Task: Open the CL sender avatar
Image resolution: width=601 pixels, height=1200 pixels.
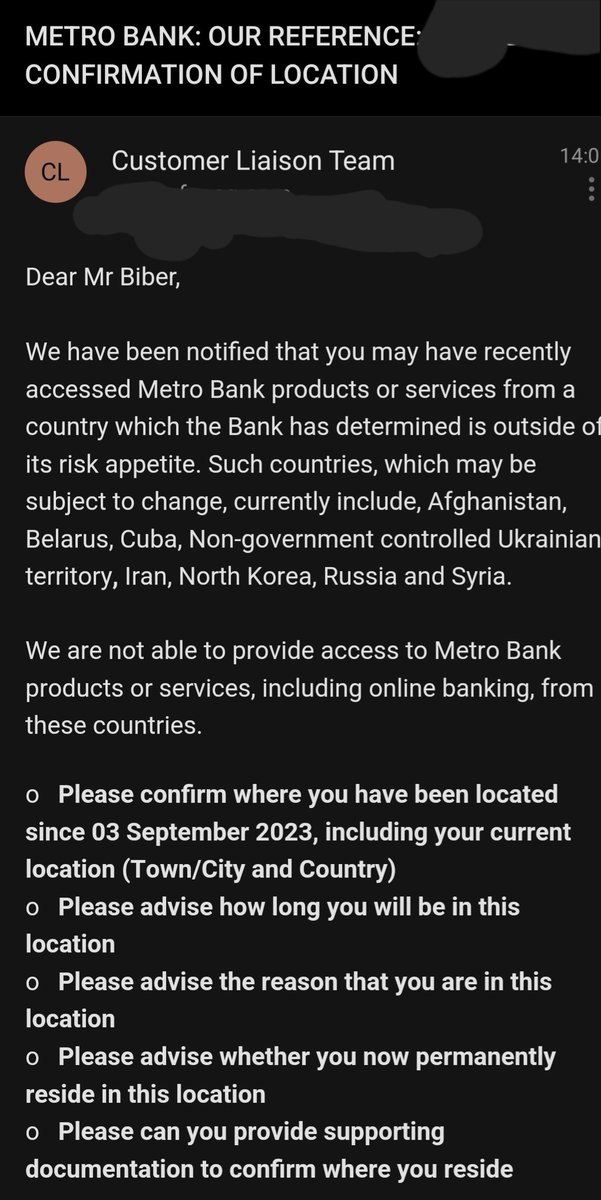Action: click(55, 172)
